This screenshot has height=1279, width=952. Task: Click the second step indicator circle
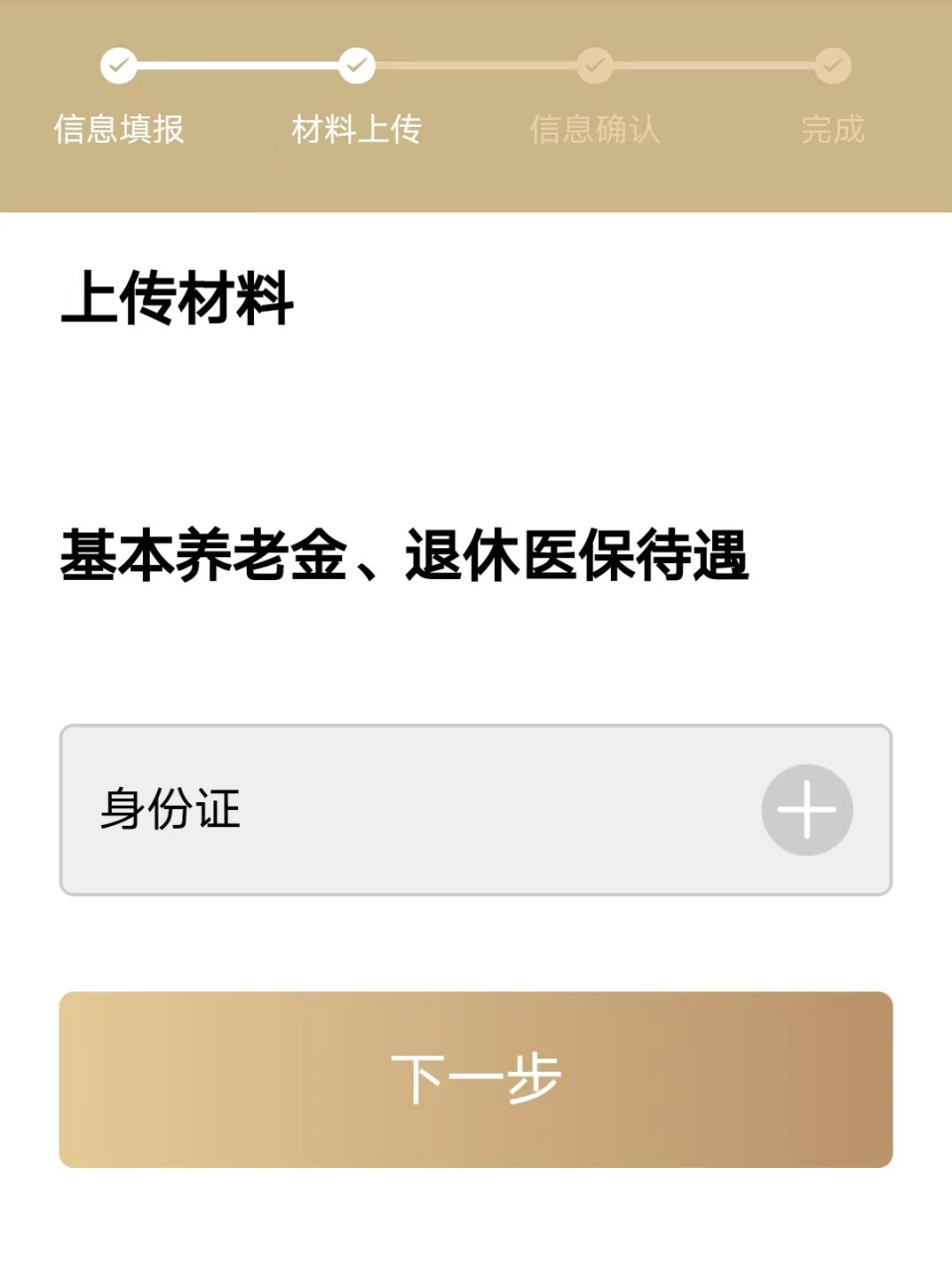[357, 65]
